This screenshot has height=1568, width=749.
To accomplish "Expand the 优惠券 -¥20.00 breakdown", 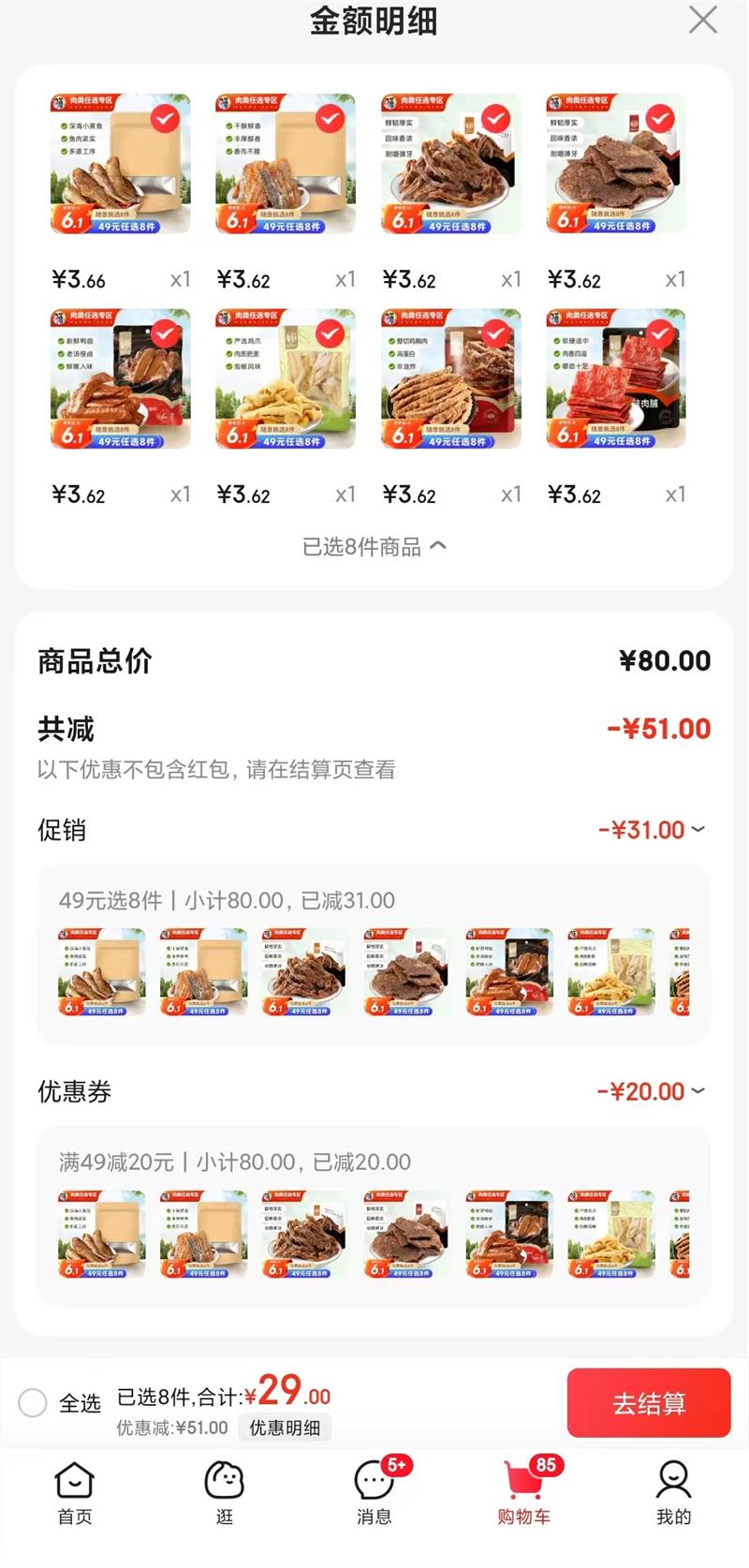I will (x=653, y=1091).
